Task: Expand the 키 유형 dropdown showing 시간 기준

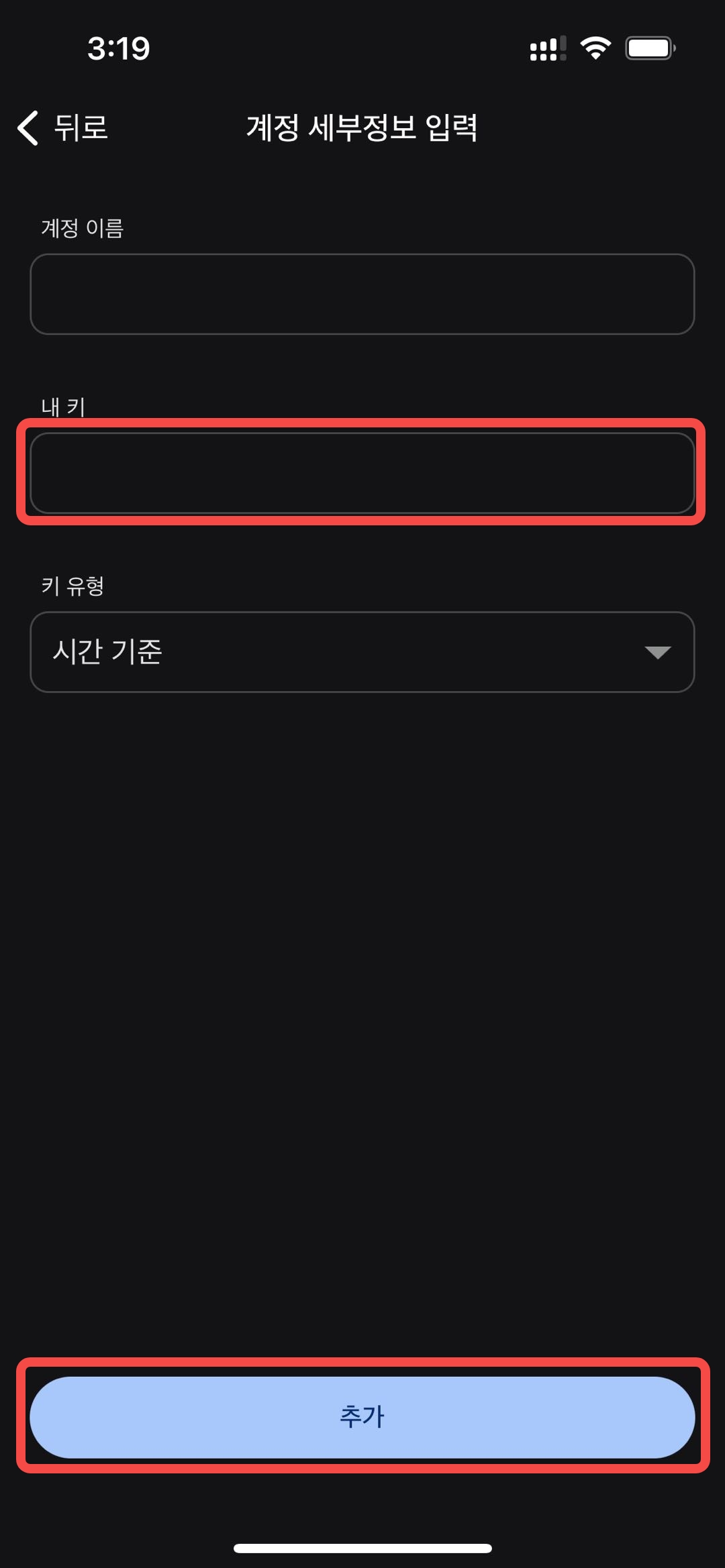Action: (x=362, y=651)
